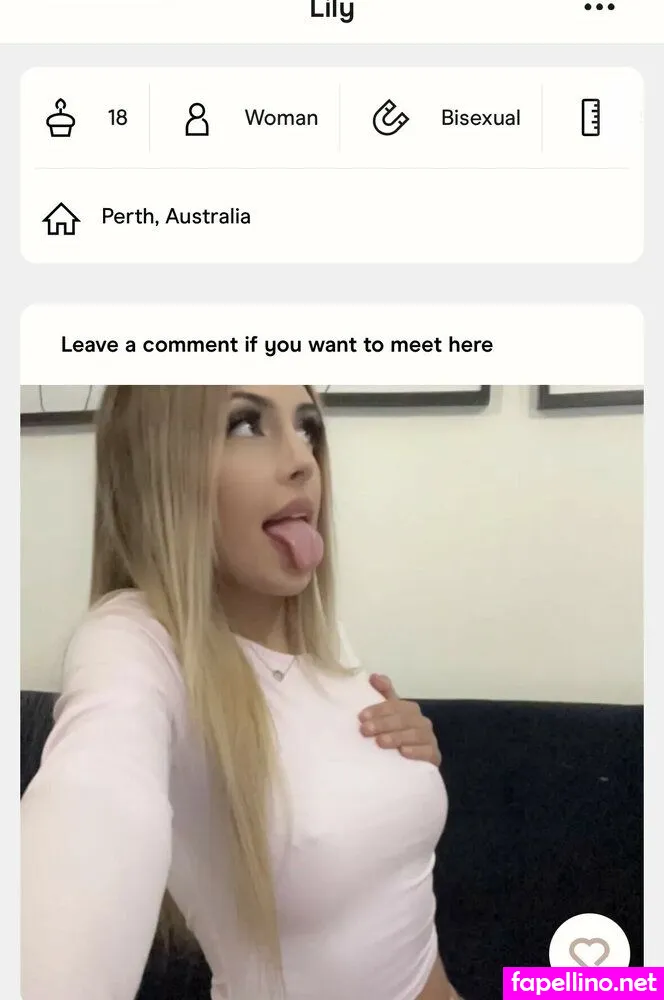
Task: Open the three-dot overflow menu
Action: (599, 8)
